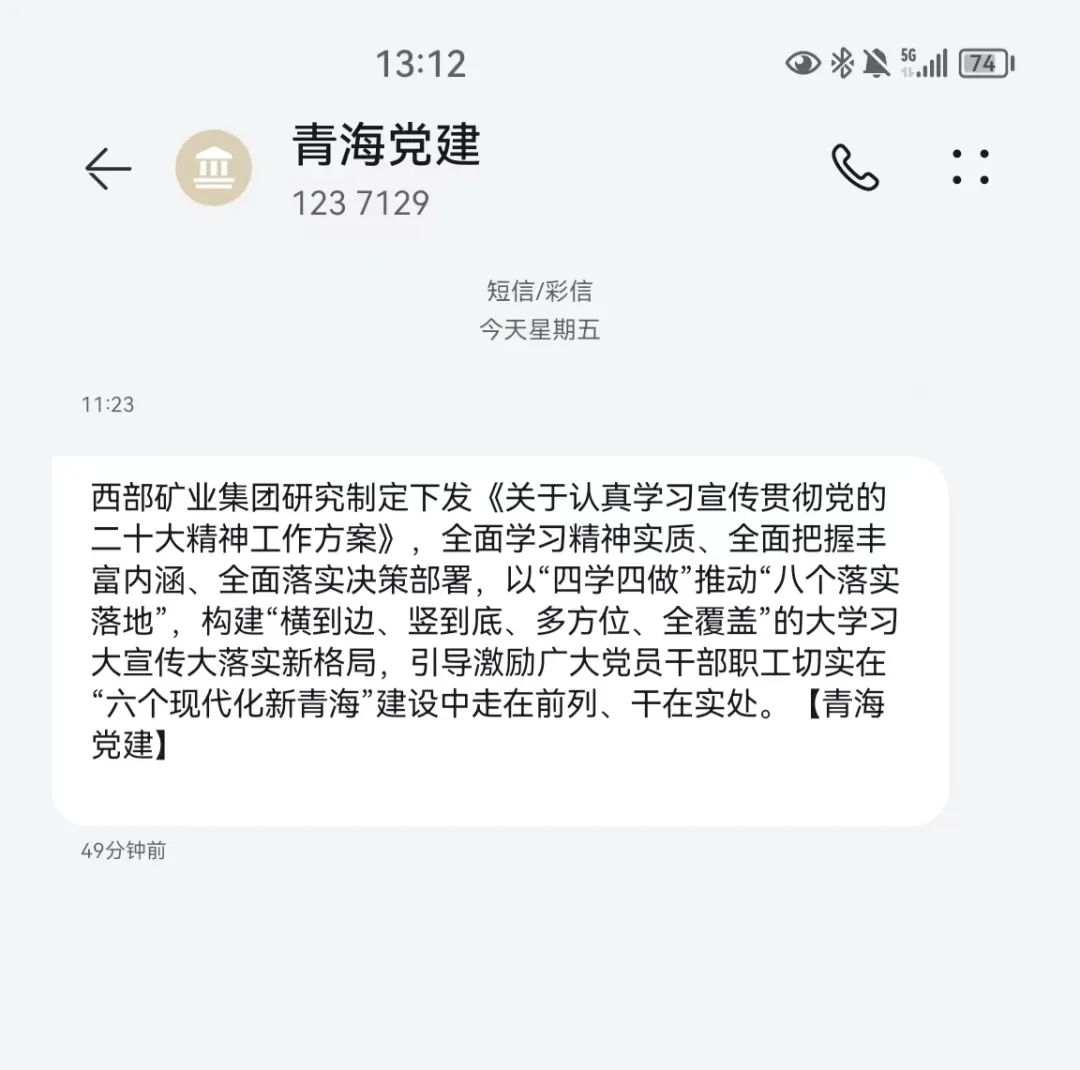Open the four-dot overflow menu

coord(970,167)
